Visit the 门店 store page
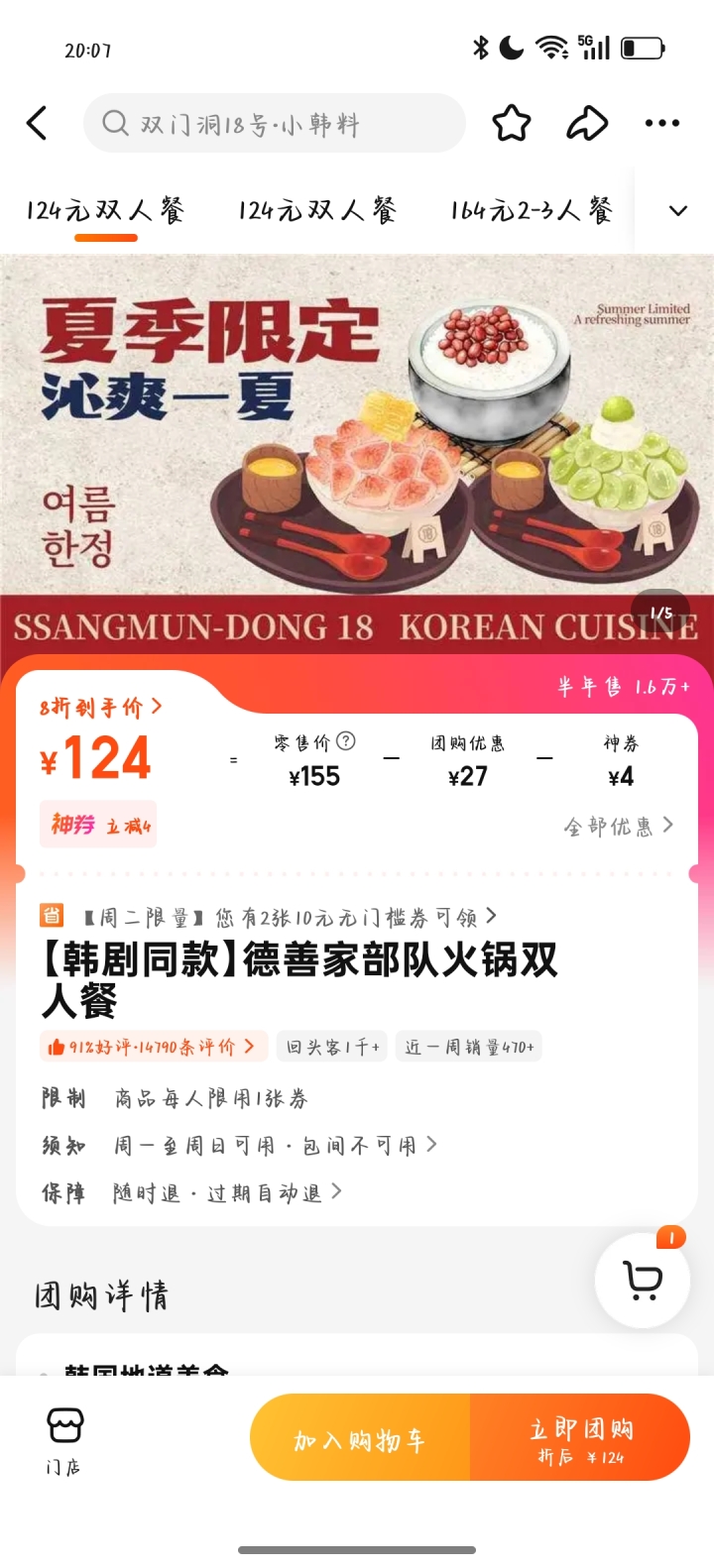 coord(64,1439)
